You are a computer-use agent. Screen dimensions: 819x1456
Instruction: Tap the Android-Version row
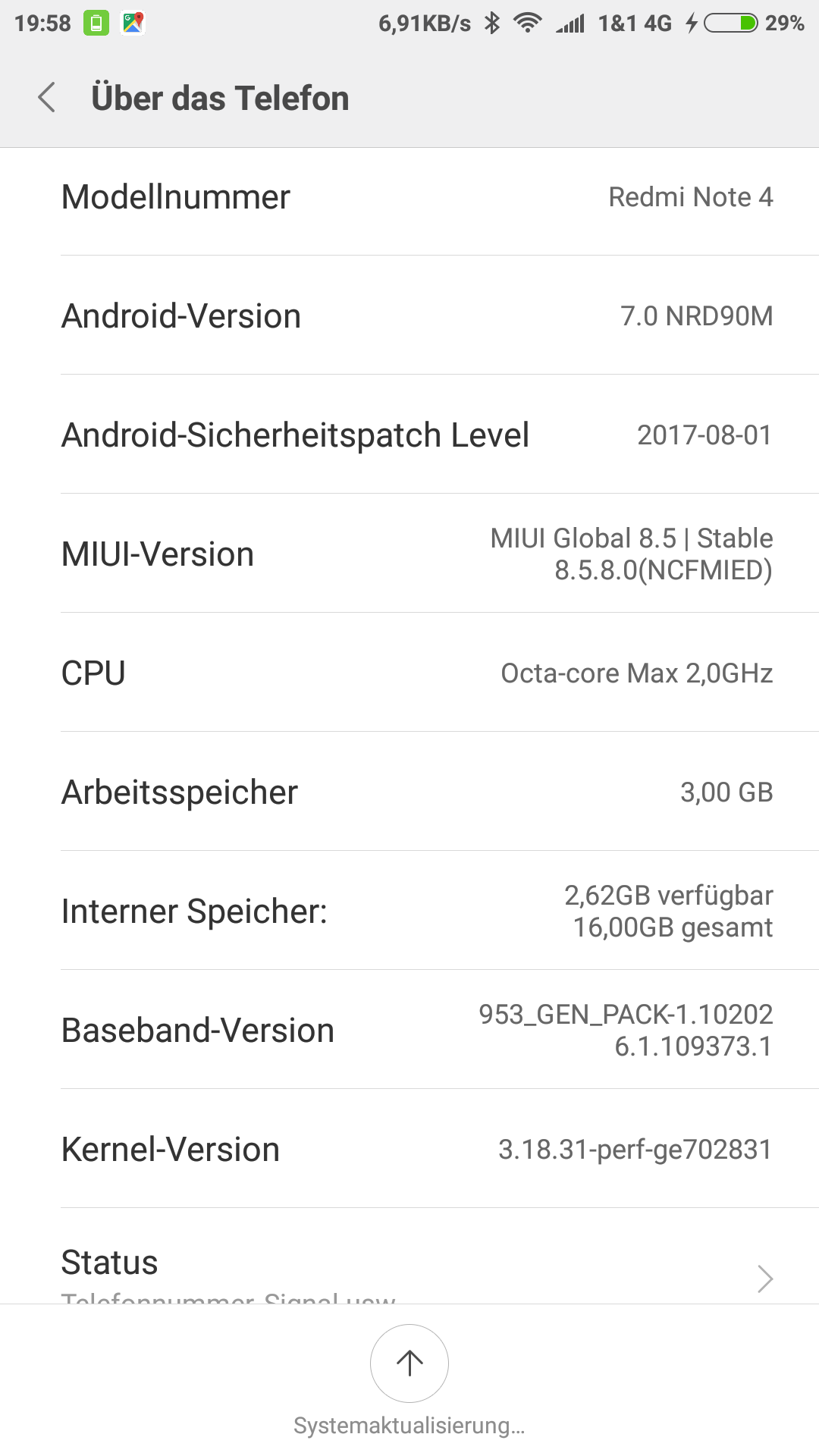409,315
